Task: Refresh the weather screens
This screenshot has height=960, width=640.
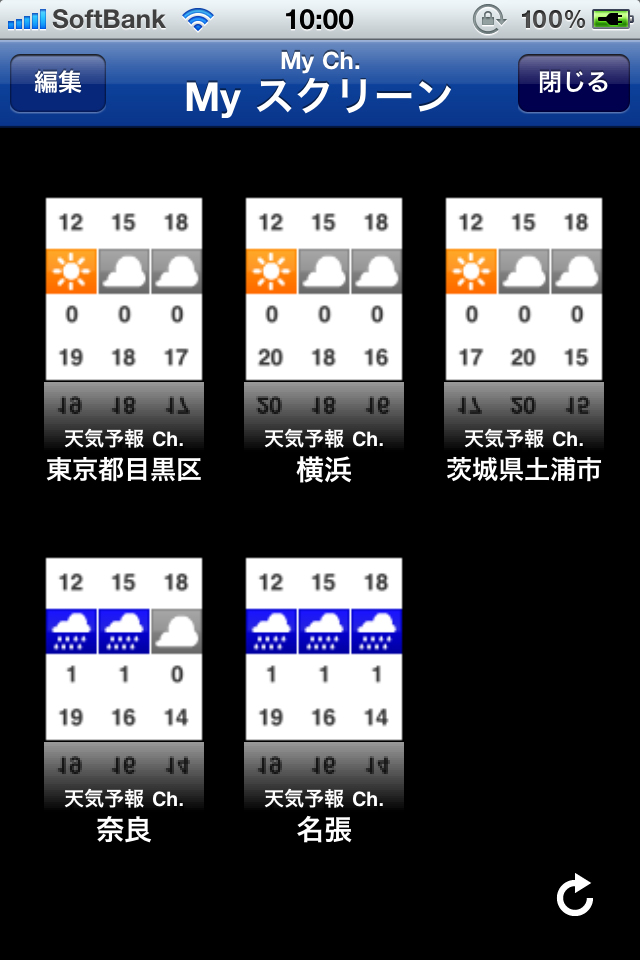Action: (x=575, y=896)
